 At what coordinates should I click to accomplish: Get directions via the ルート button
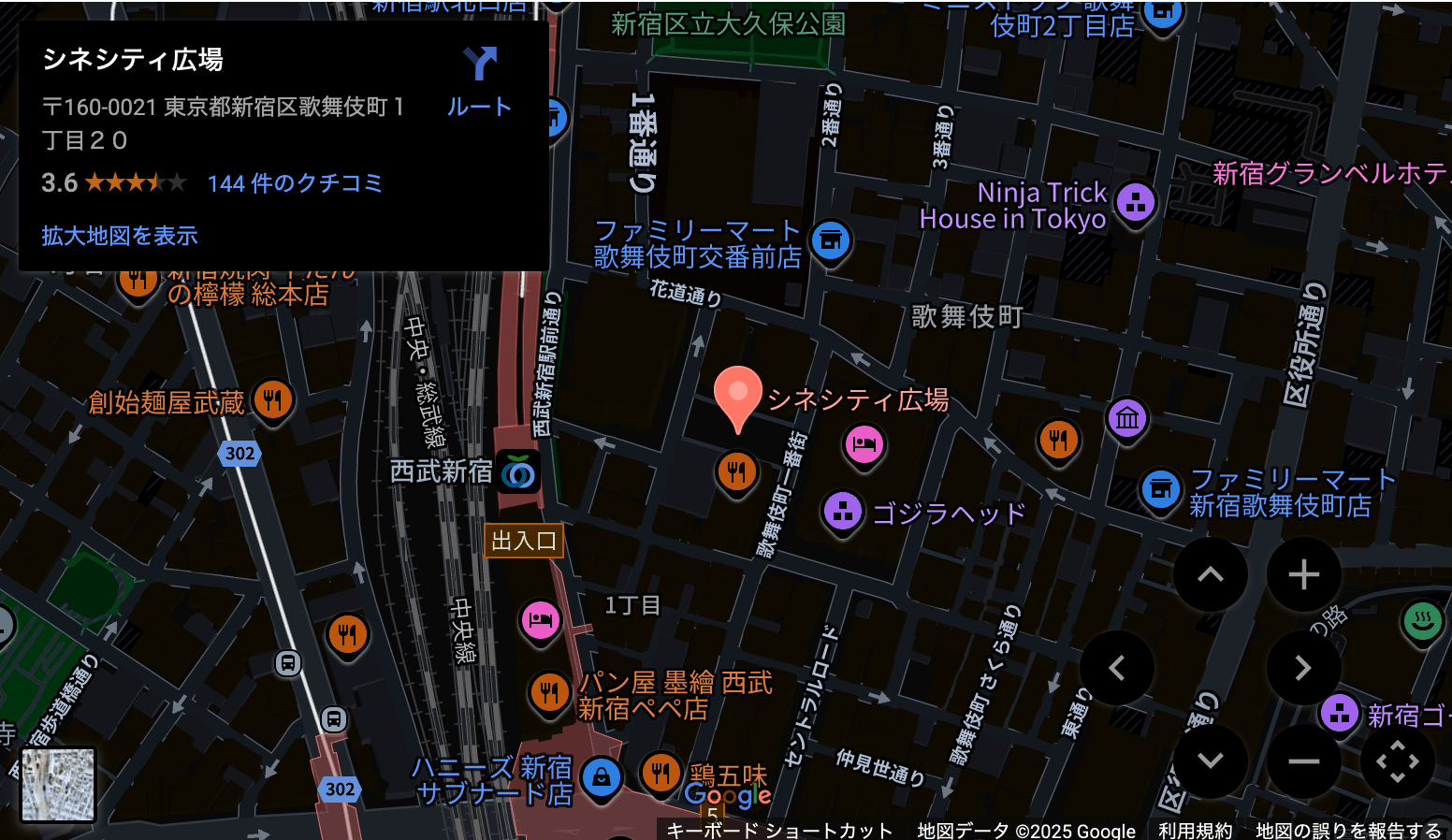click(x=479, y=80)
